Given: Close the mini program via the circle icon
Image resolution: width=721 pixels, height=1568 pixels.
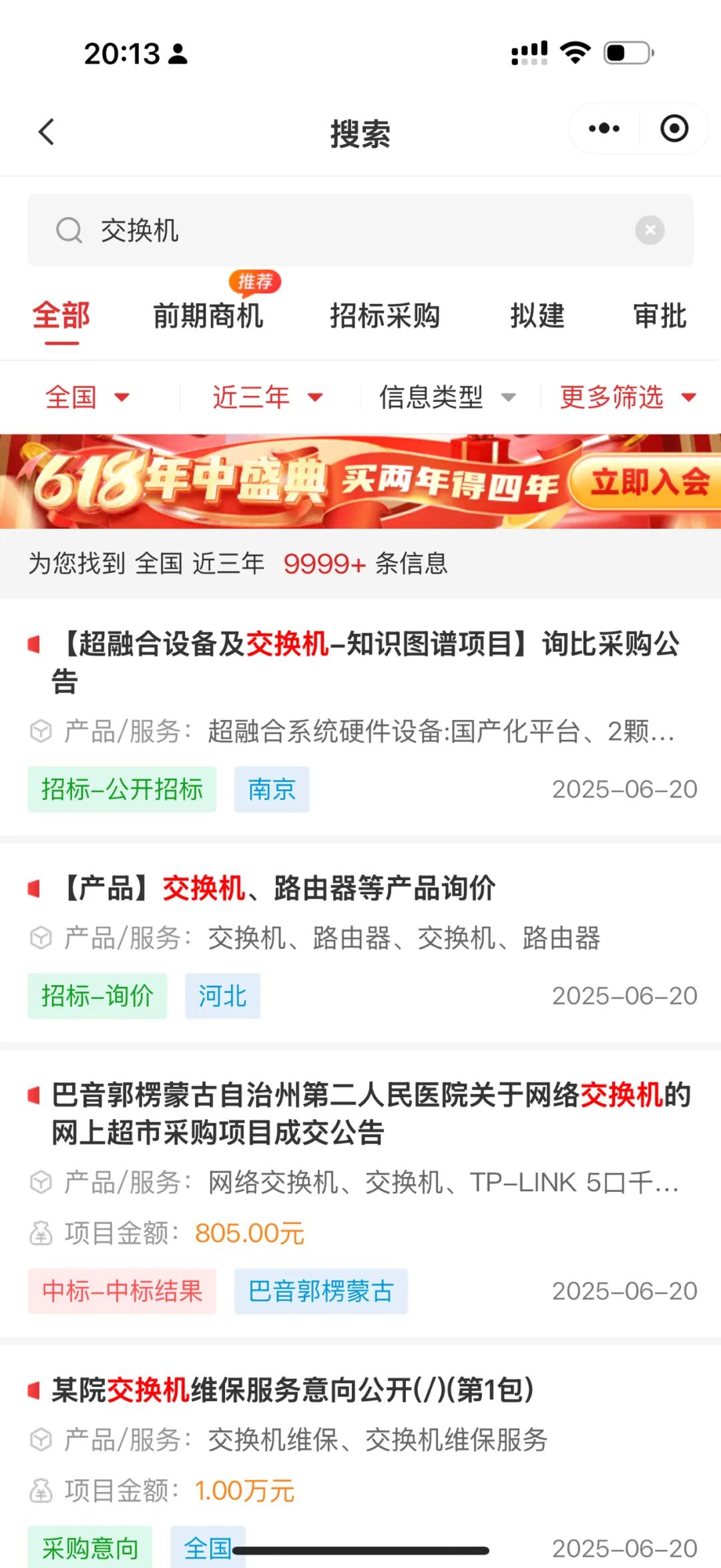Looking at the screenshot, I should [674, 128].
